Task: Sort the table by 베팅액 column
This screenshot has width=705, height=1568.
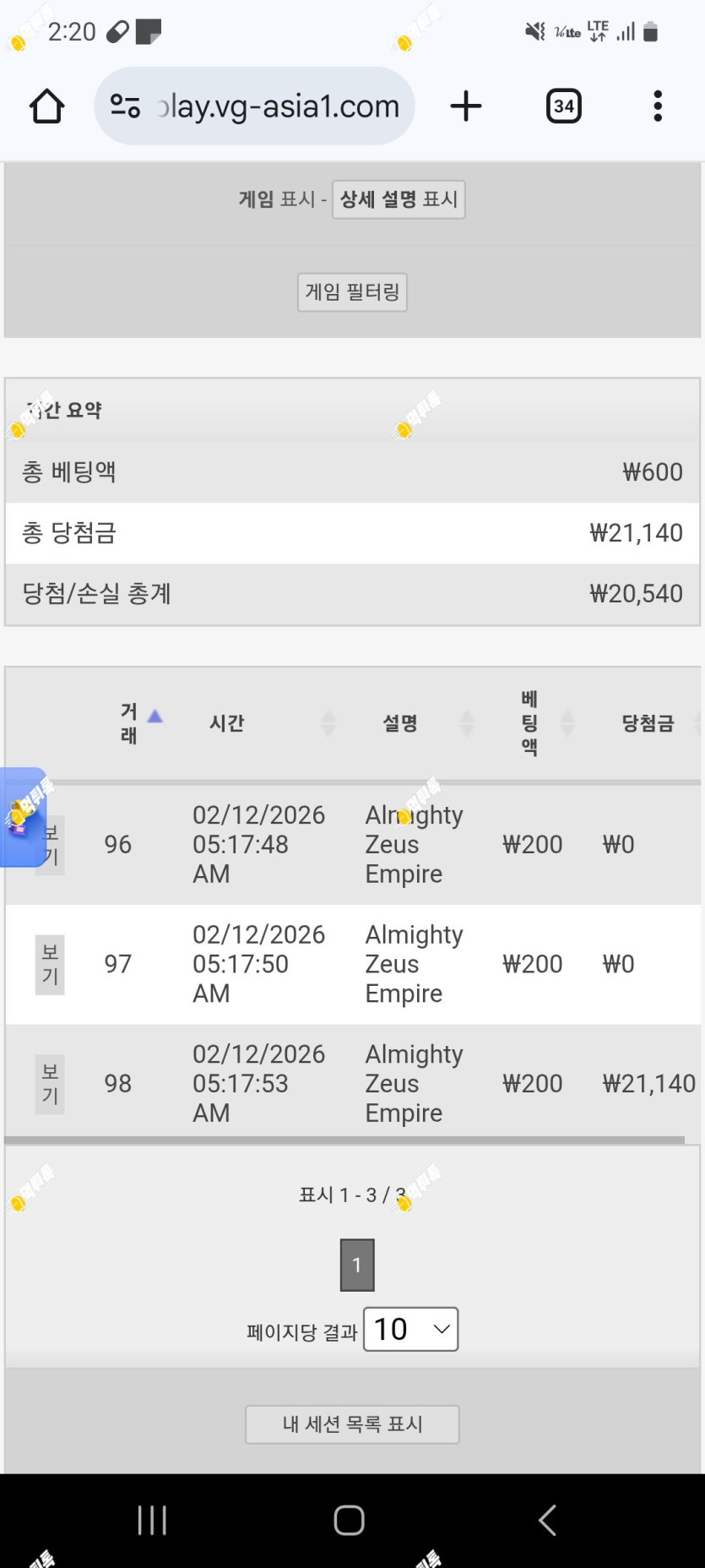Action: [x=547, y=723]
